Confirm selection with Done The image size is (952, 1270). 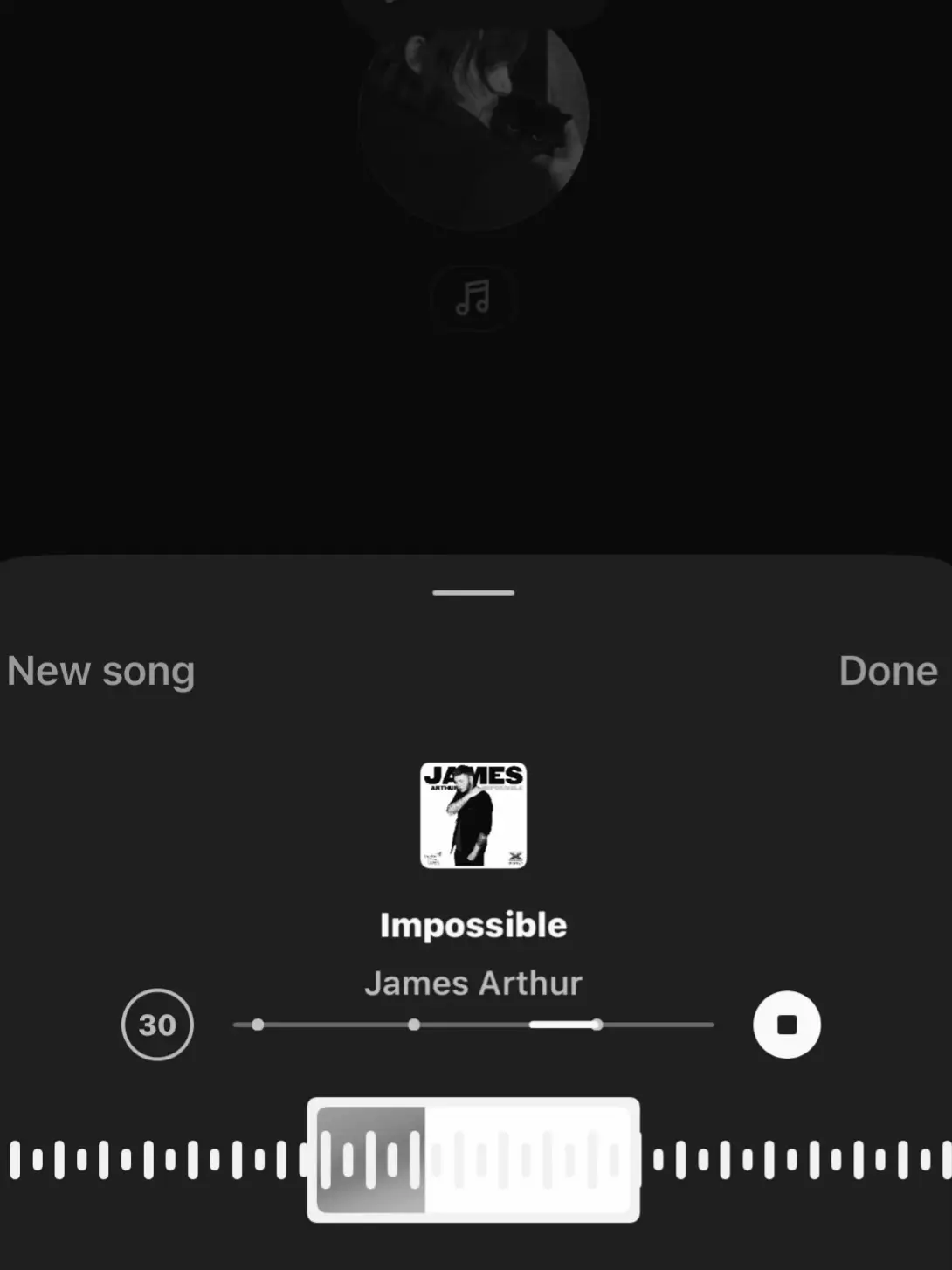click(x=889, y=671)
